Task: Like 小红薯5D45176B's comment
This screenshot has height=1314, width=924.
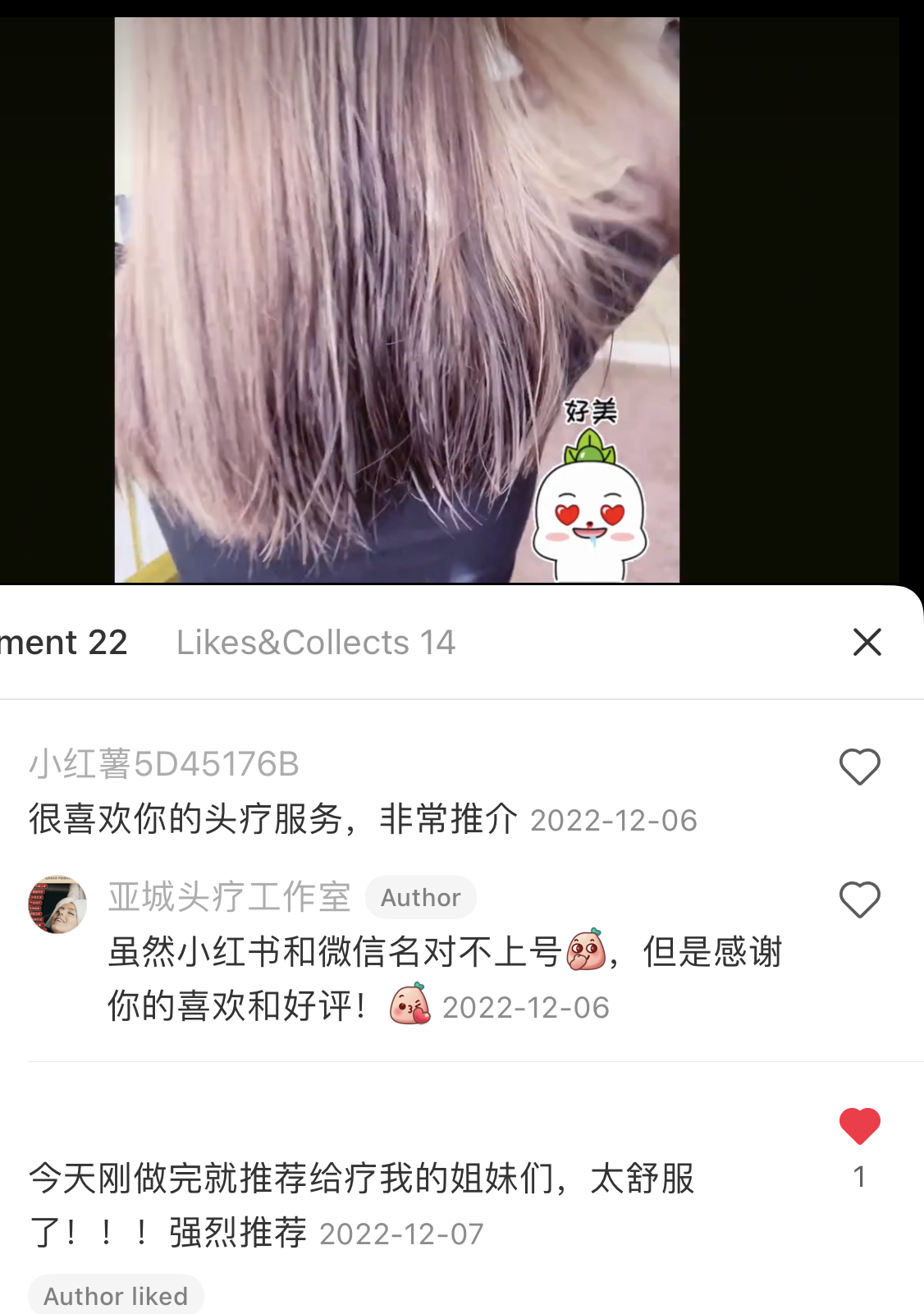Action: point(859,767)
